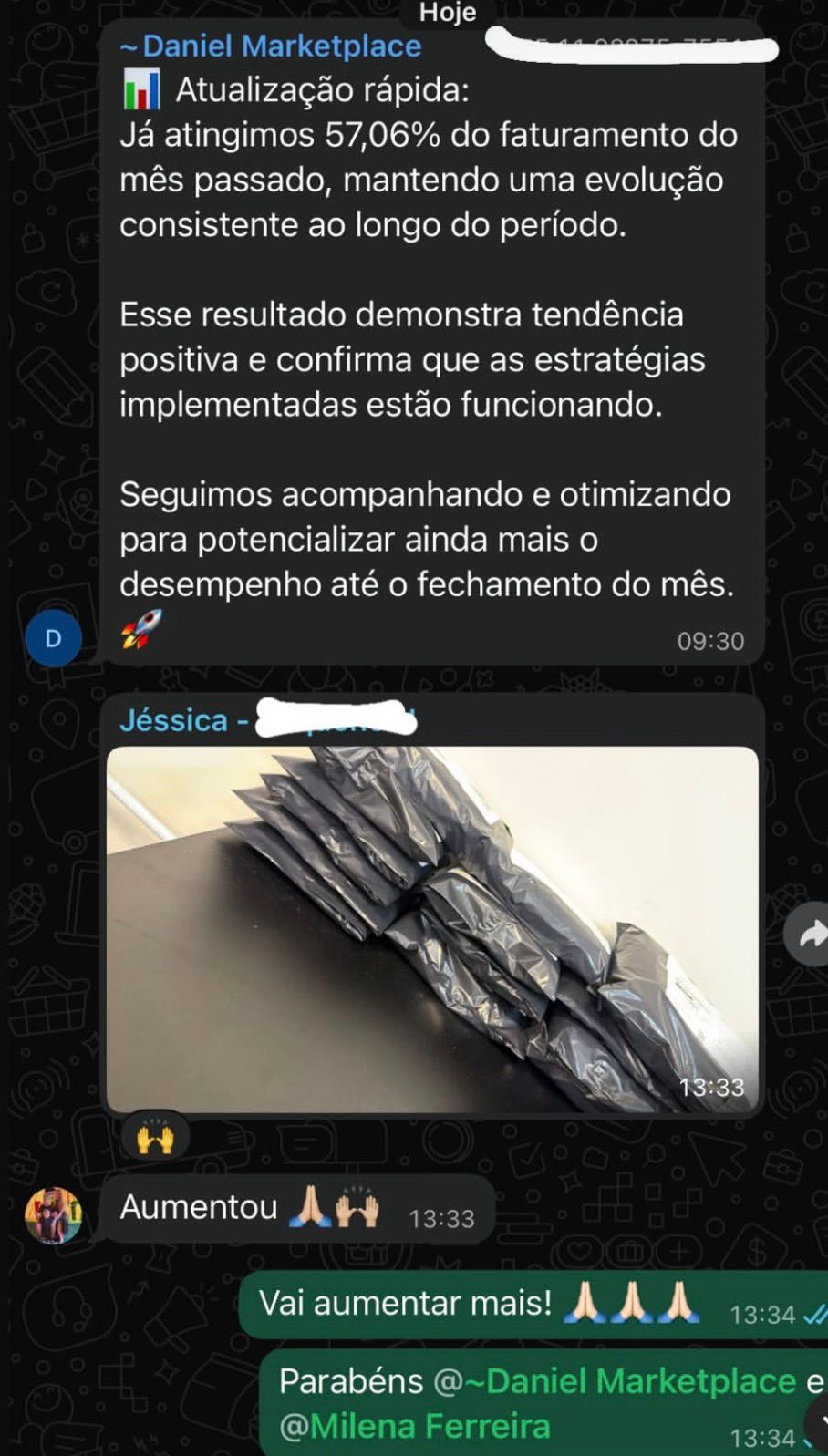Open the @Milena Ferreira mention
The height and width of the screenshot is (1456, 828).
(415, 1426)
